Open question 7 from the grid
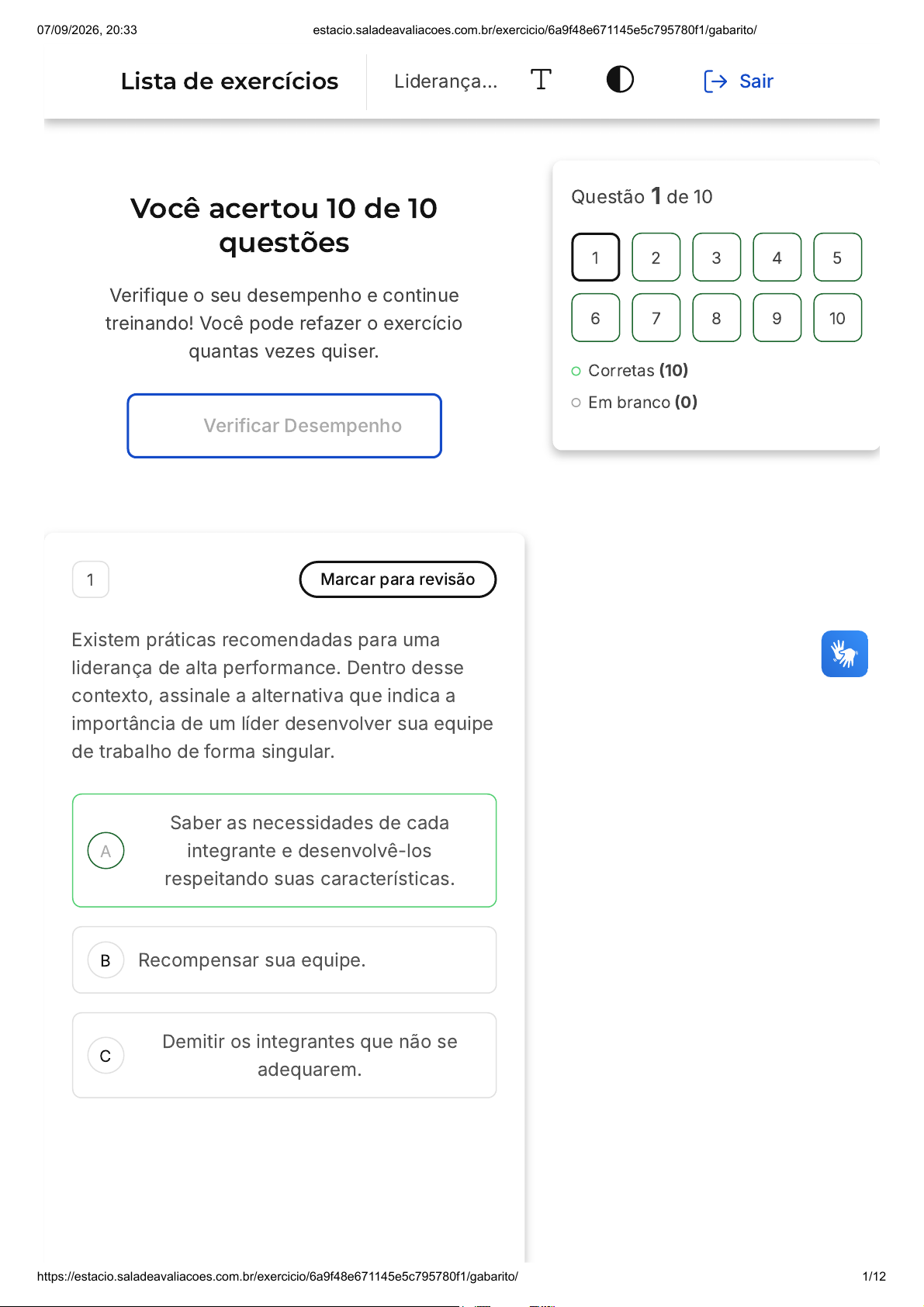 (x=656, y=317)
